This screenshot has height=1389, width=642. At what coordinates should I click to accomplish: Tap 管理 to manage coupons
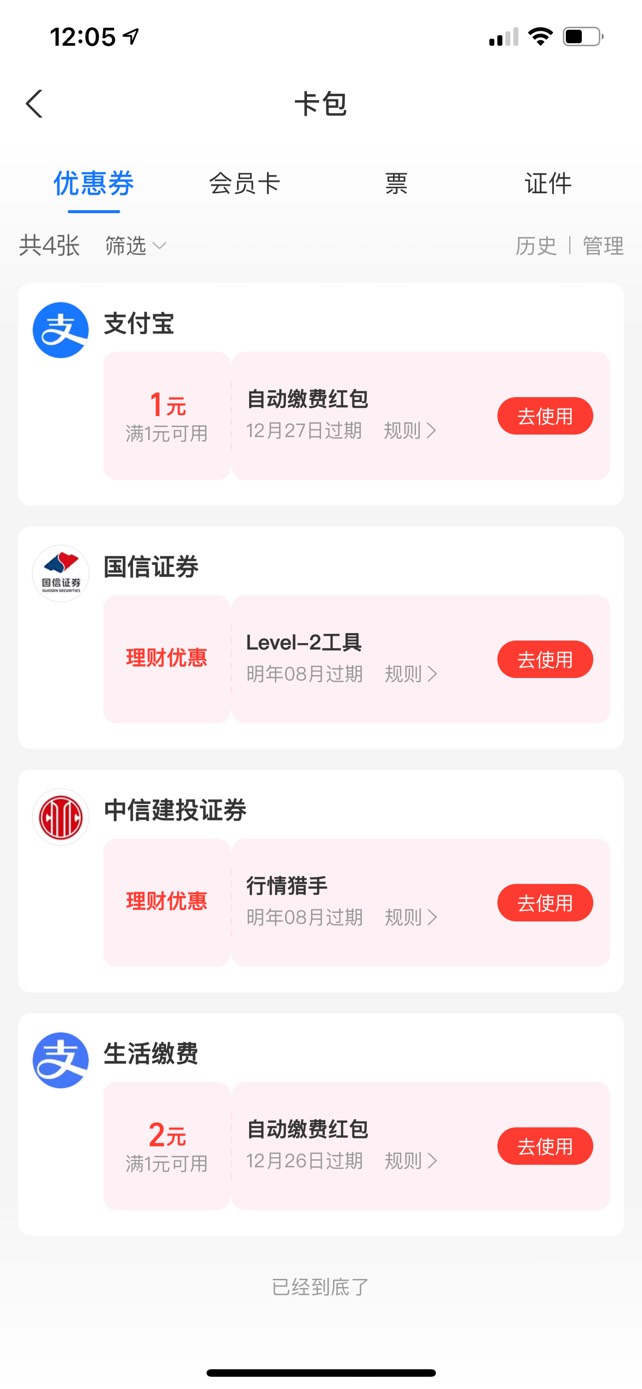tap(603, 246)
